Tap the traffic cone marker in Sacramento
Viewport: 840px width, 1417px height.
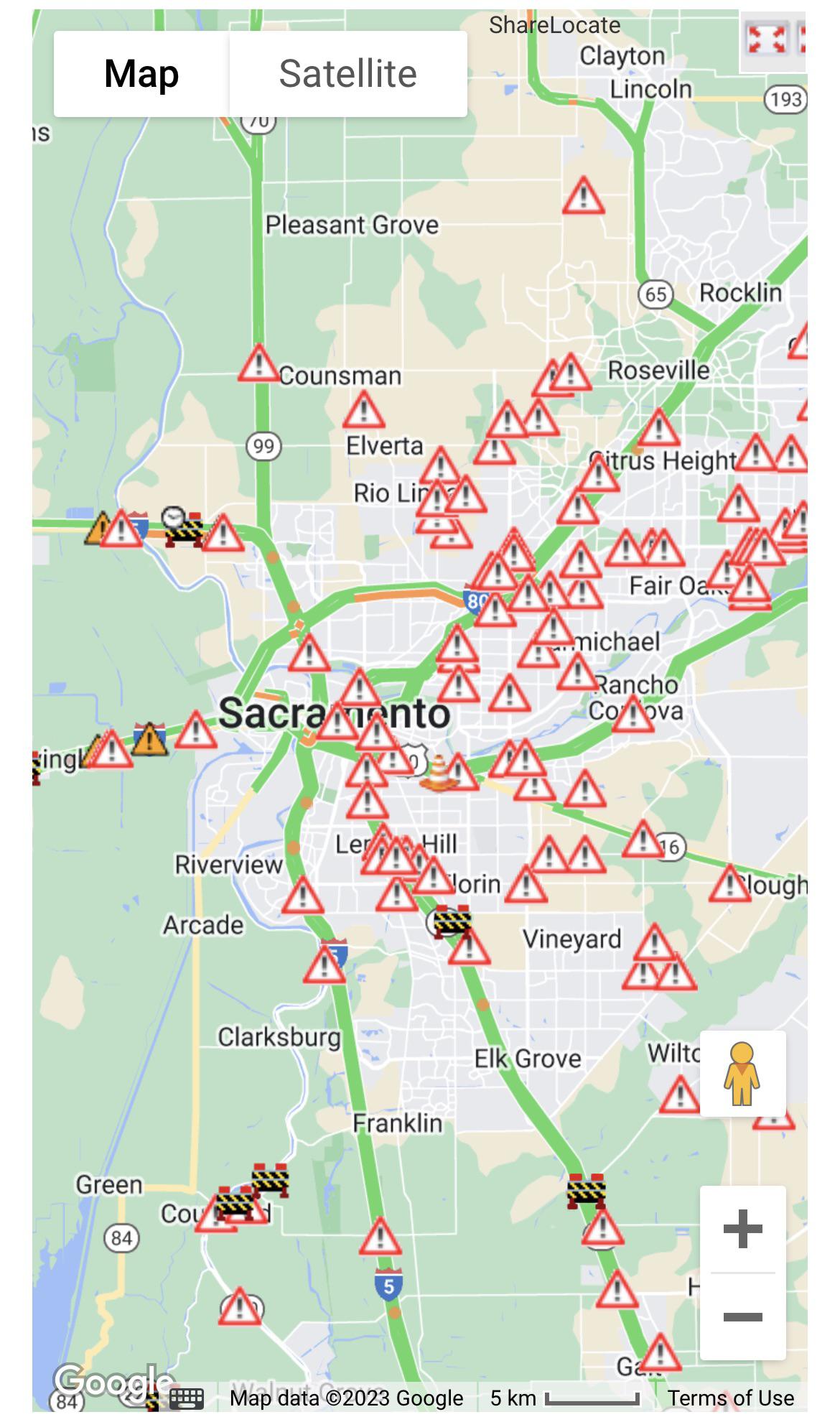[x=437, y=773]
